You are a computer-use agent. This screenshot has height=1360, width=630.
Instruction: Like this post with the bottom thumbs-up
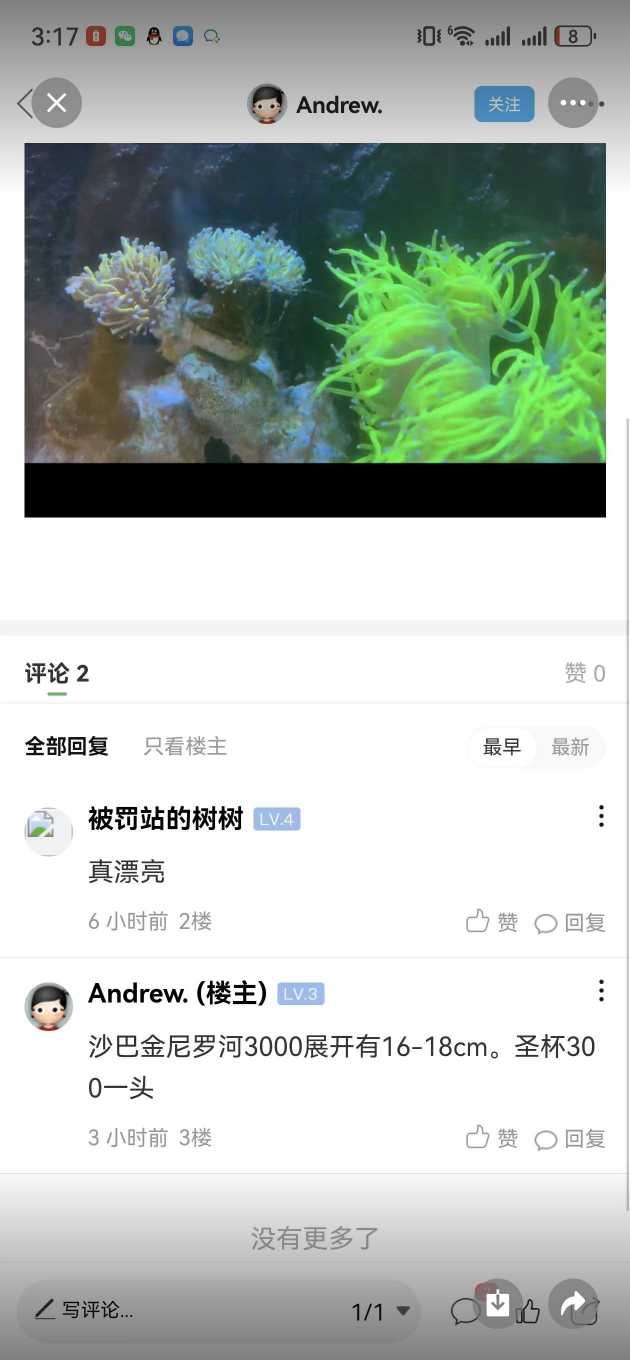pyautogui.click(x=529, y=1312)
